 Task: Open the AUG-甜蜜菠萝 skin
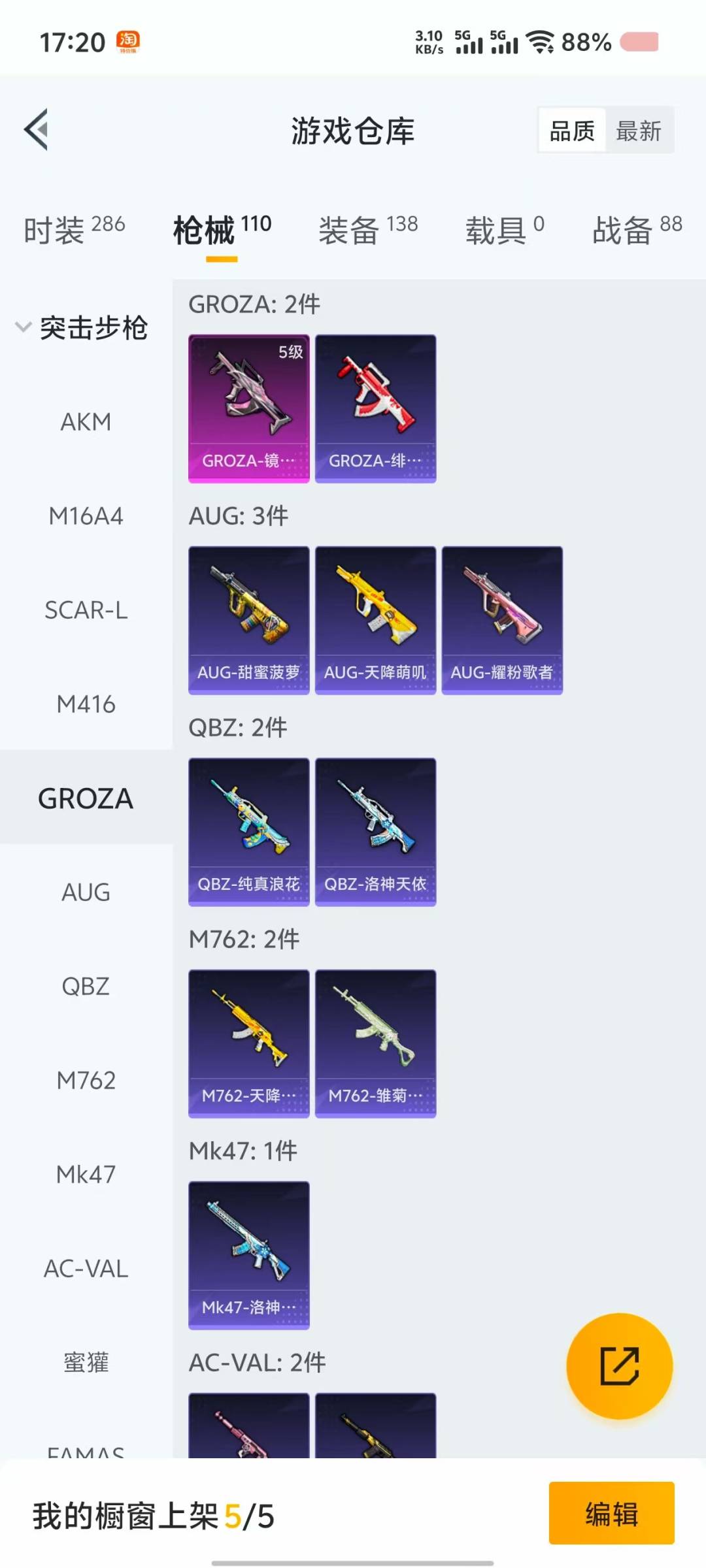(x=248, y=621)
